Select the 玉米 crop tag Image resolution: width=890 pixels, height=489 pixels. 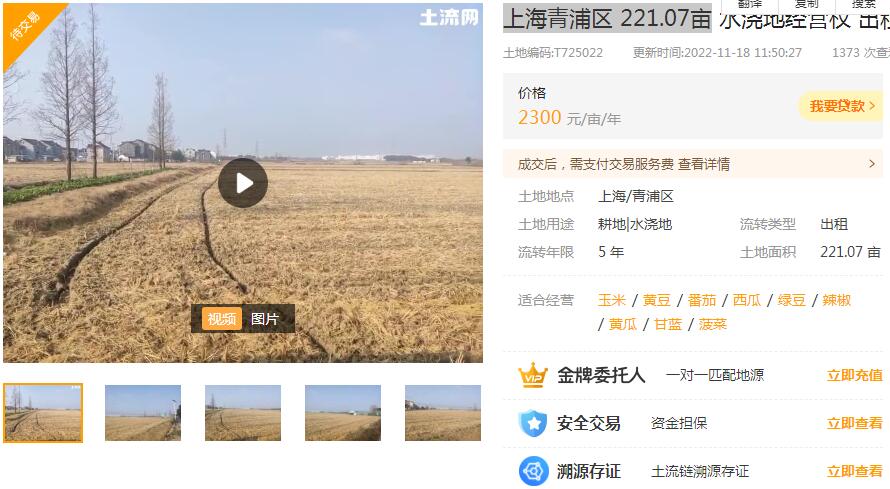[612, 300]
